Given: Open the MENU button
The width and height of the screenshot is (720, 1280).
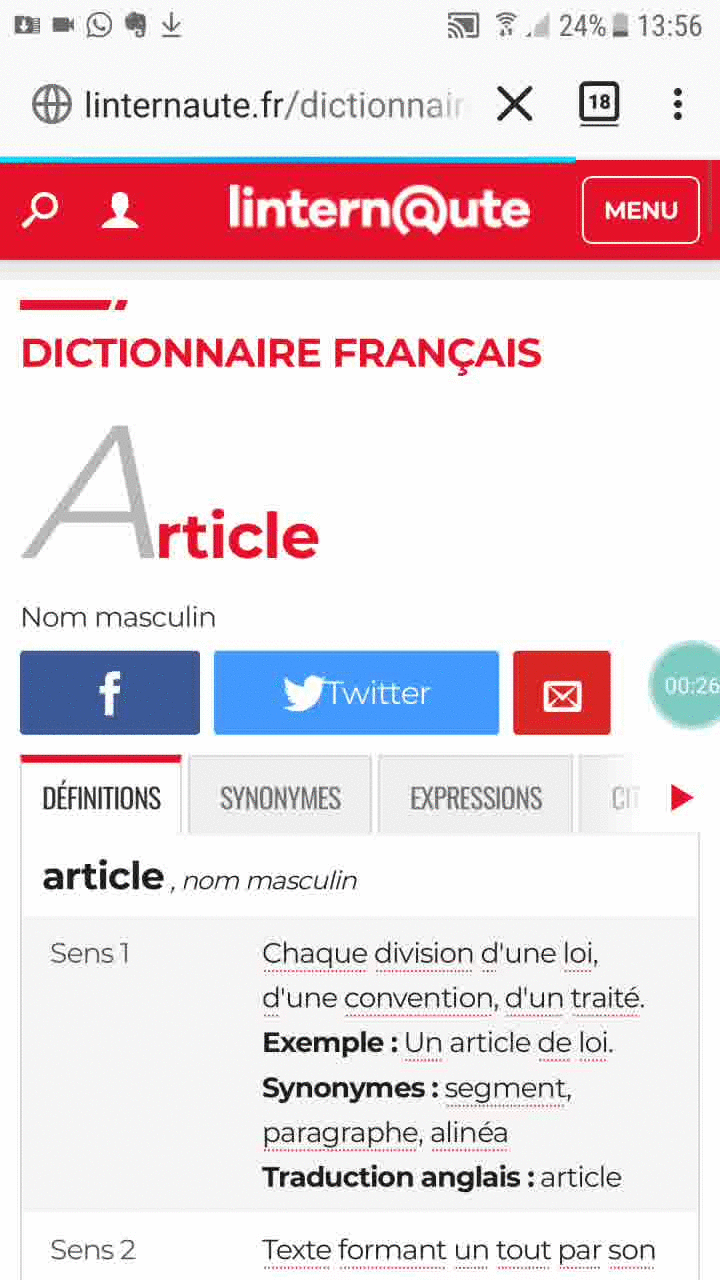Looking at the screenshot, I should [641, 210].
